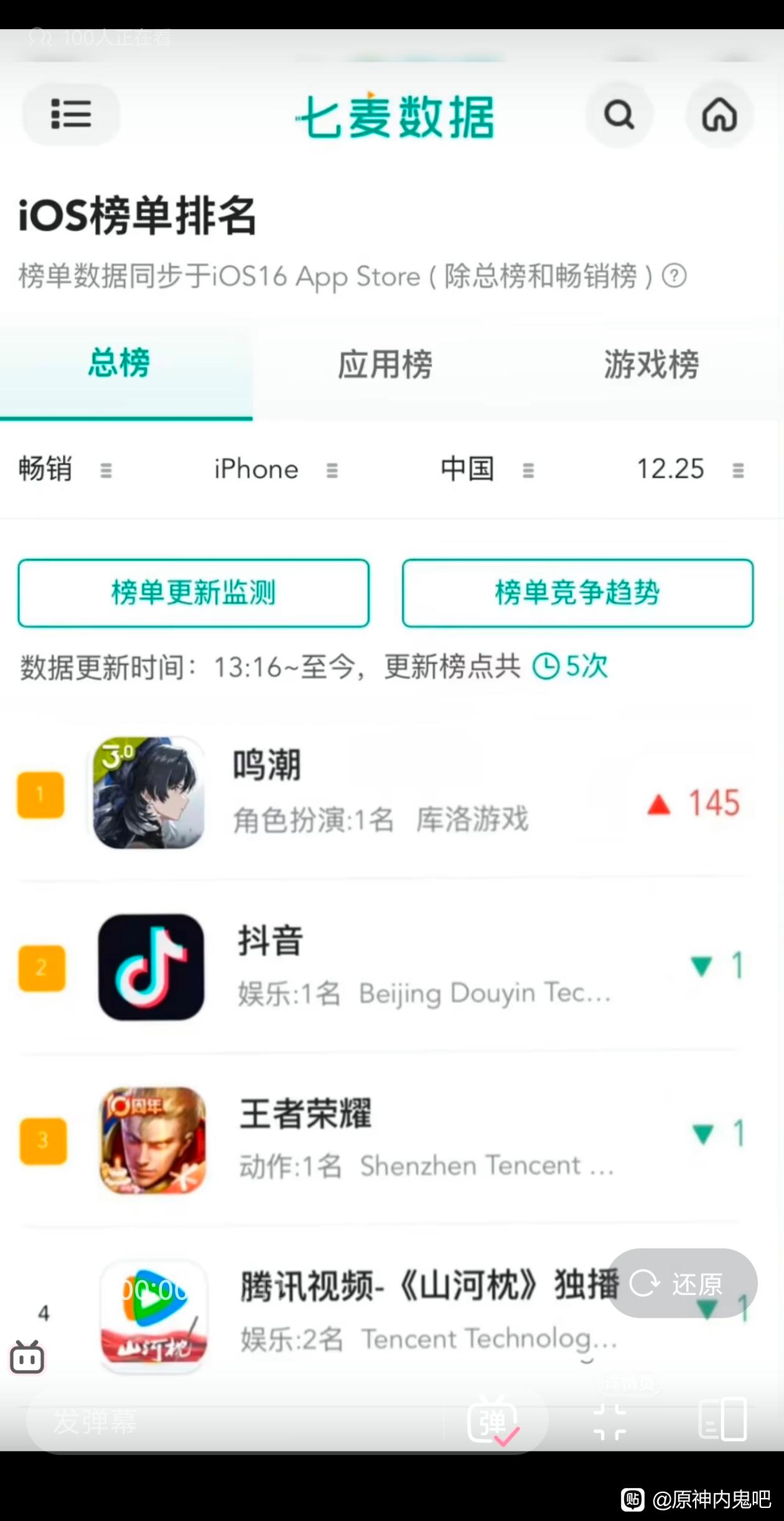Image resolution: width=784 pixels, height=1521 pixels.
Task: Open the 12.25 date picker
Action: click(x=688, y=469)
